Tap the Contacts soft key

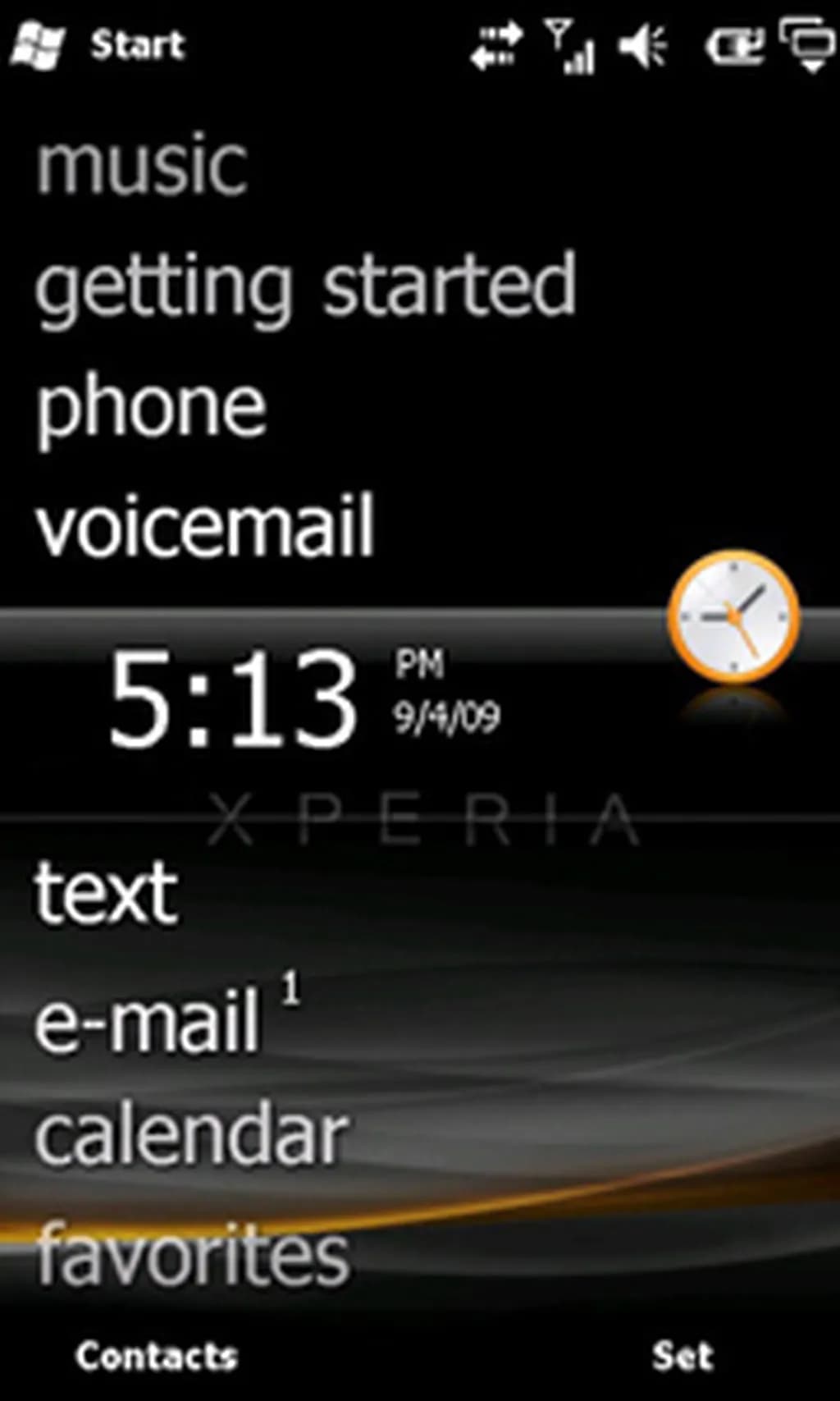pos(156,1356)
